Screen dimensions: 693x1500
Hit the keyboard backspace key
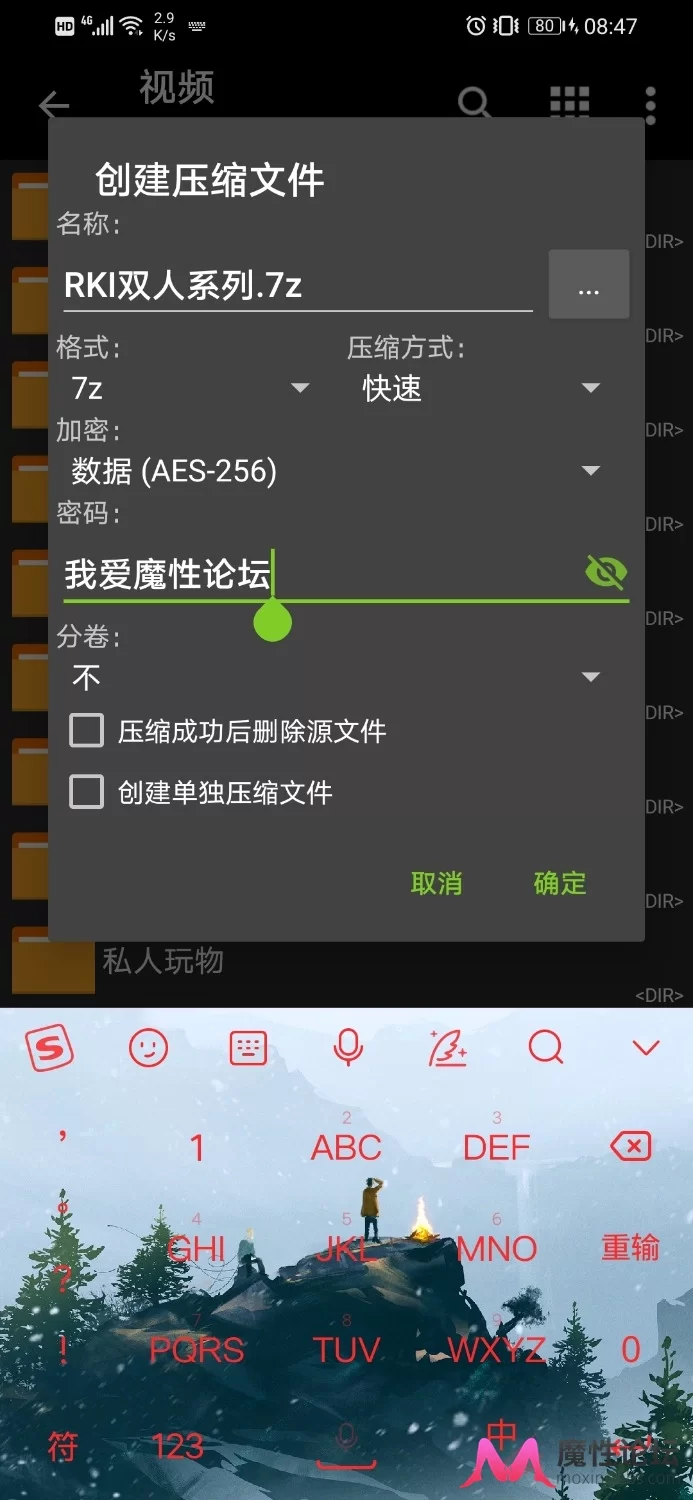point(631,1146)
